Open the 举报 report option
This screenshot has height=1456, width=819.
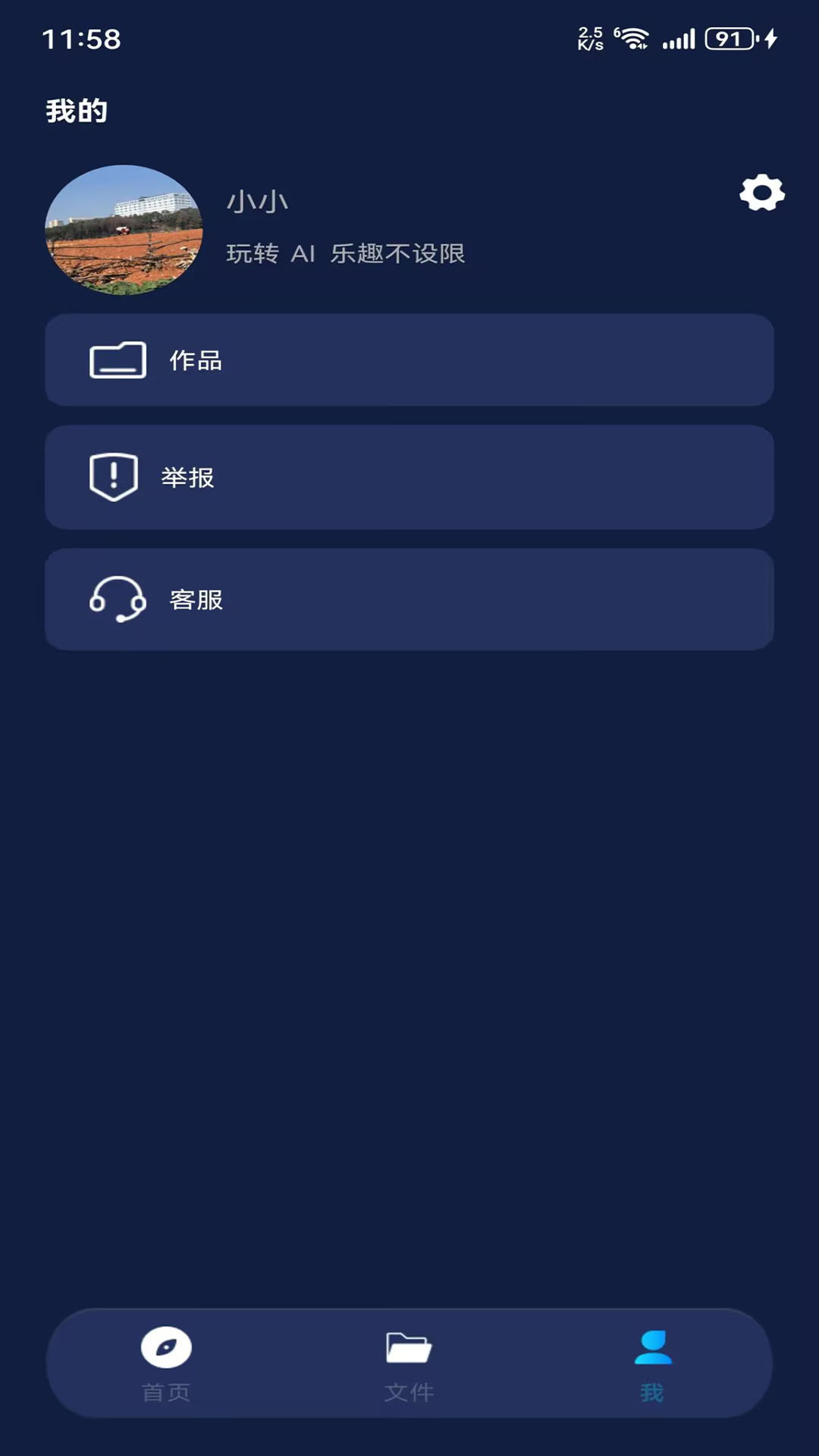click(x=409, y=477)
